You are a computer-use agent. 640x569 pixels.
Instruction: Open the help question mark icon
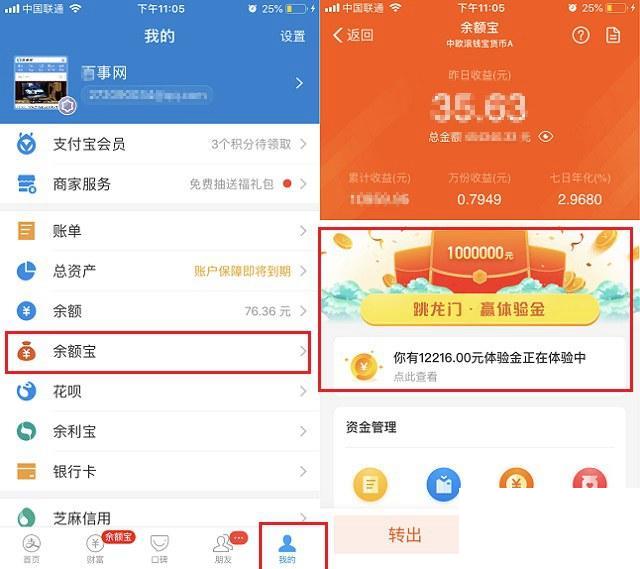[581, 35]
